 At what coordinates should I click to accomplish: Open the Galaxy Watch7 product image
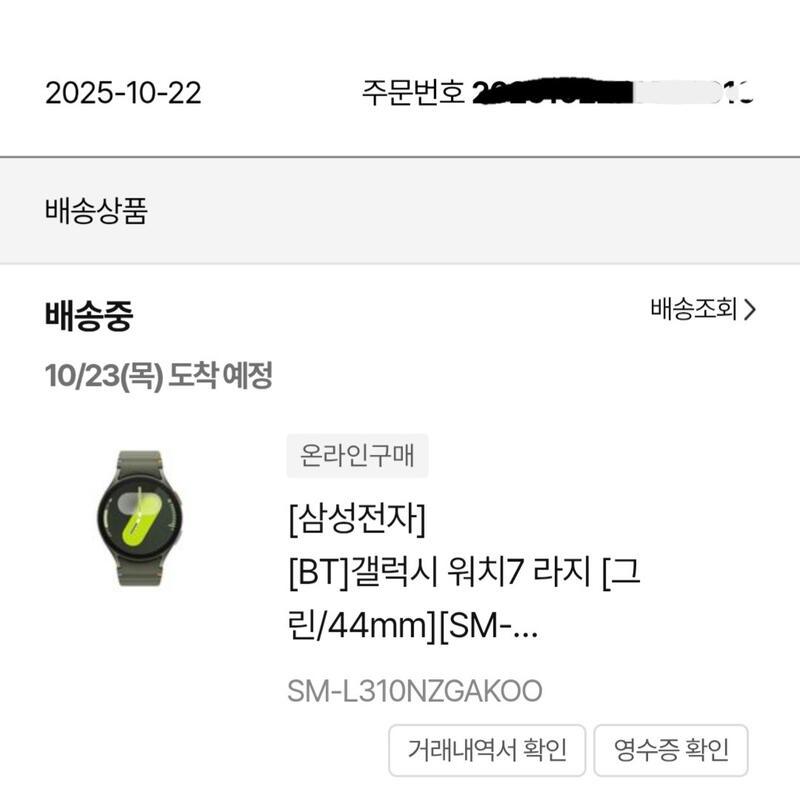(139, 518)
